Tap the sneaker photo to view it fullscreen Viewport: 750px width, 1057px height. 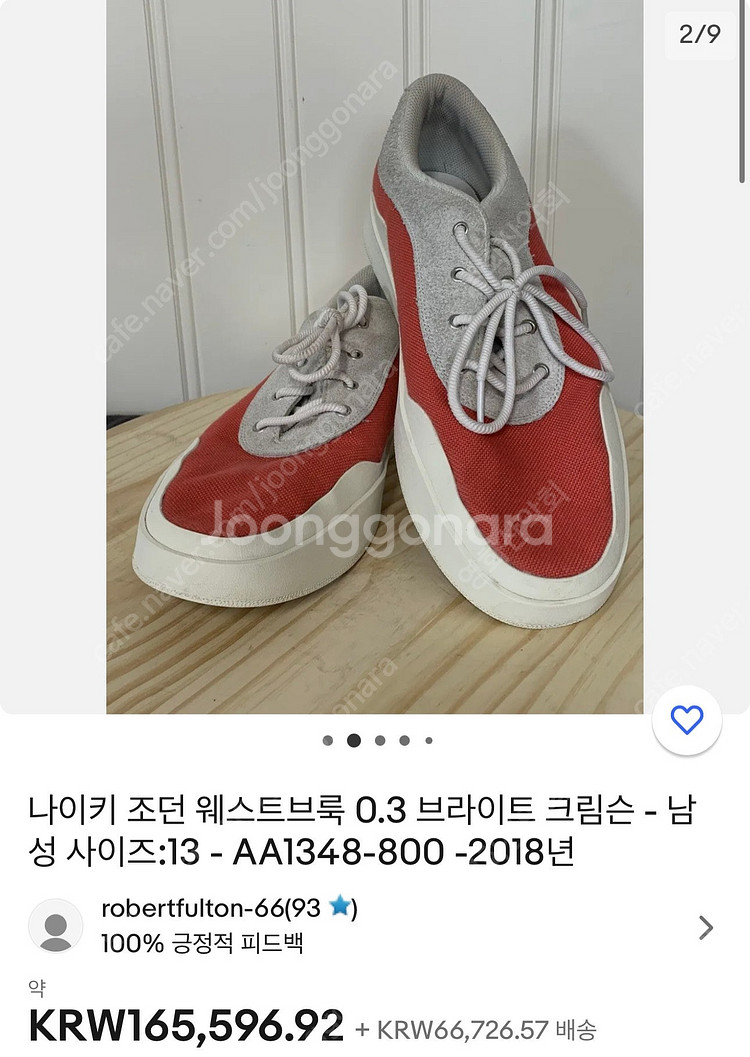coord(375,350)
